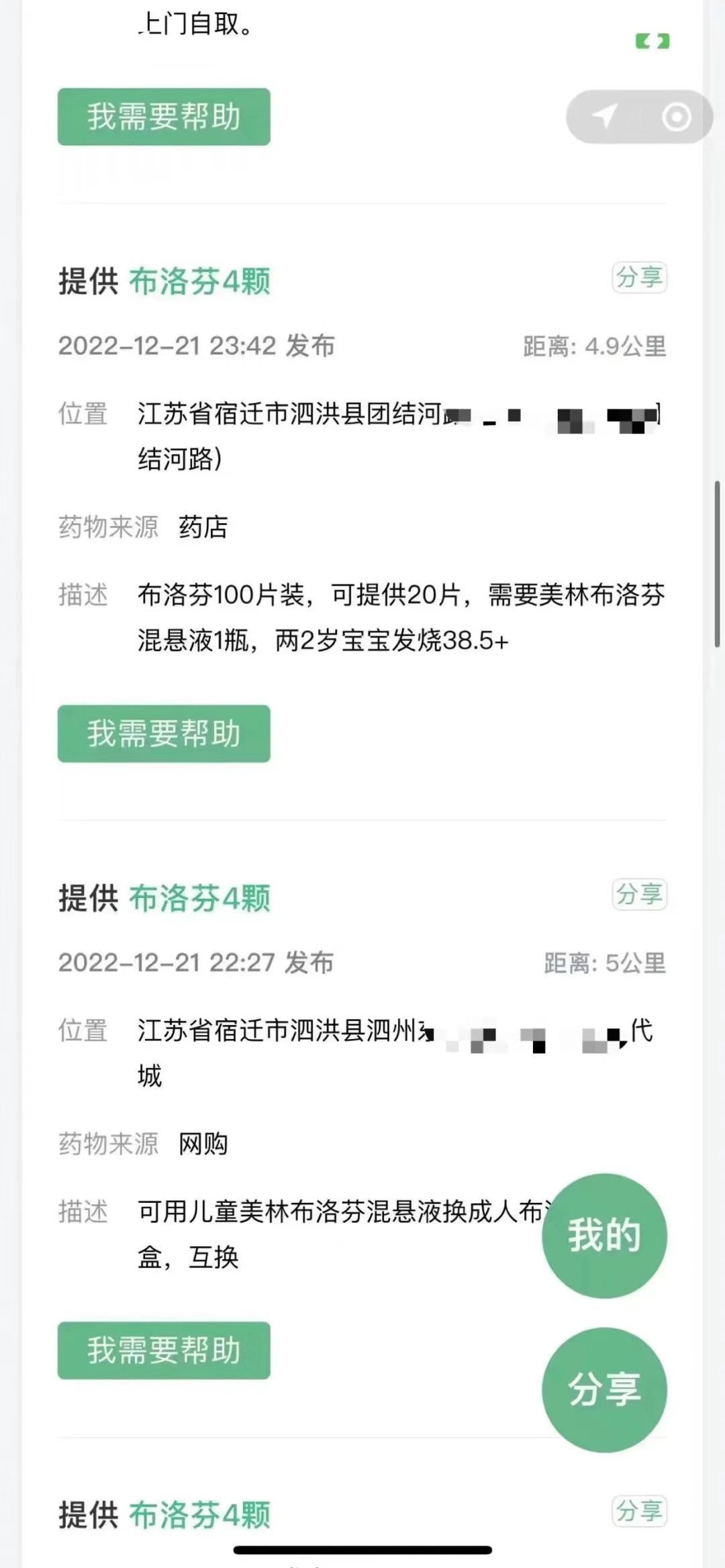Close the mini program with the circle icon

[x=676, y=117]
